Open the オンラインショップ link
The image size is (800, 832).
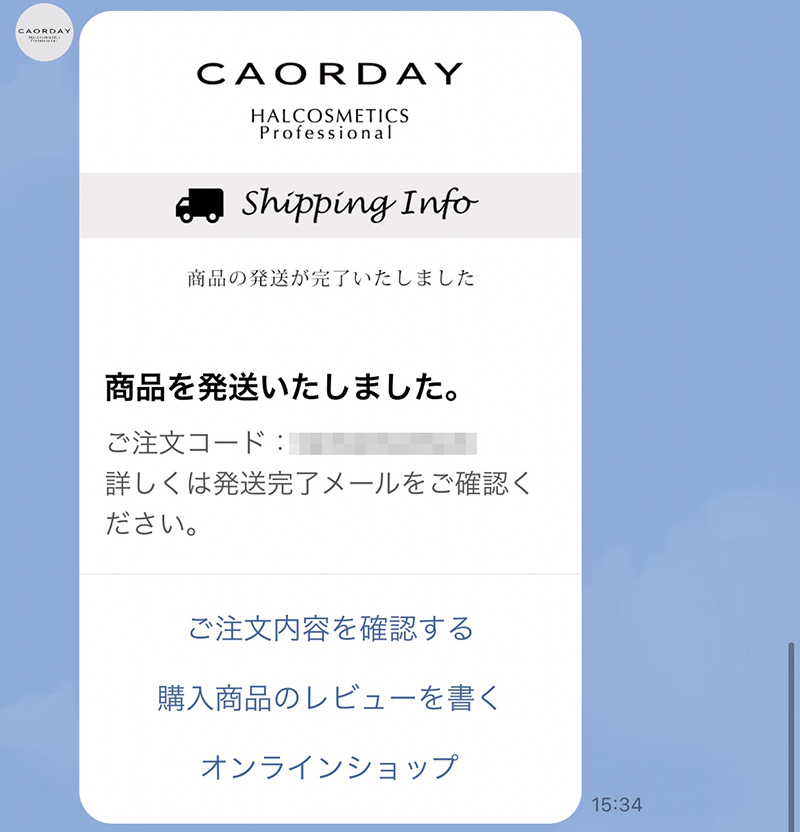pyautogui.click(x=330, y=767)
